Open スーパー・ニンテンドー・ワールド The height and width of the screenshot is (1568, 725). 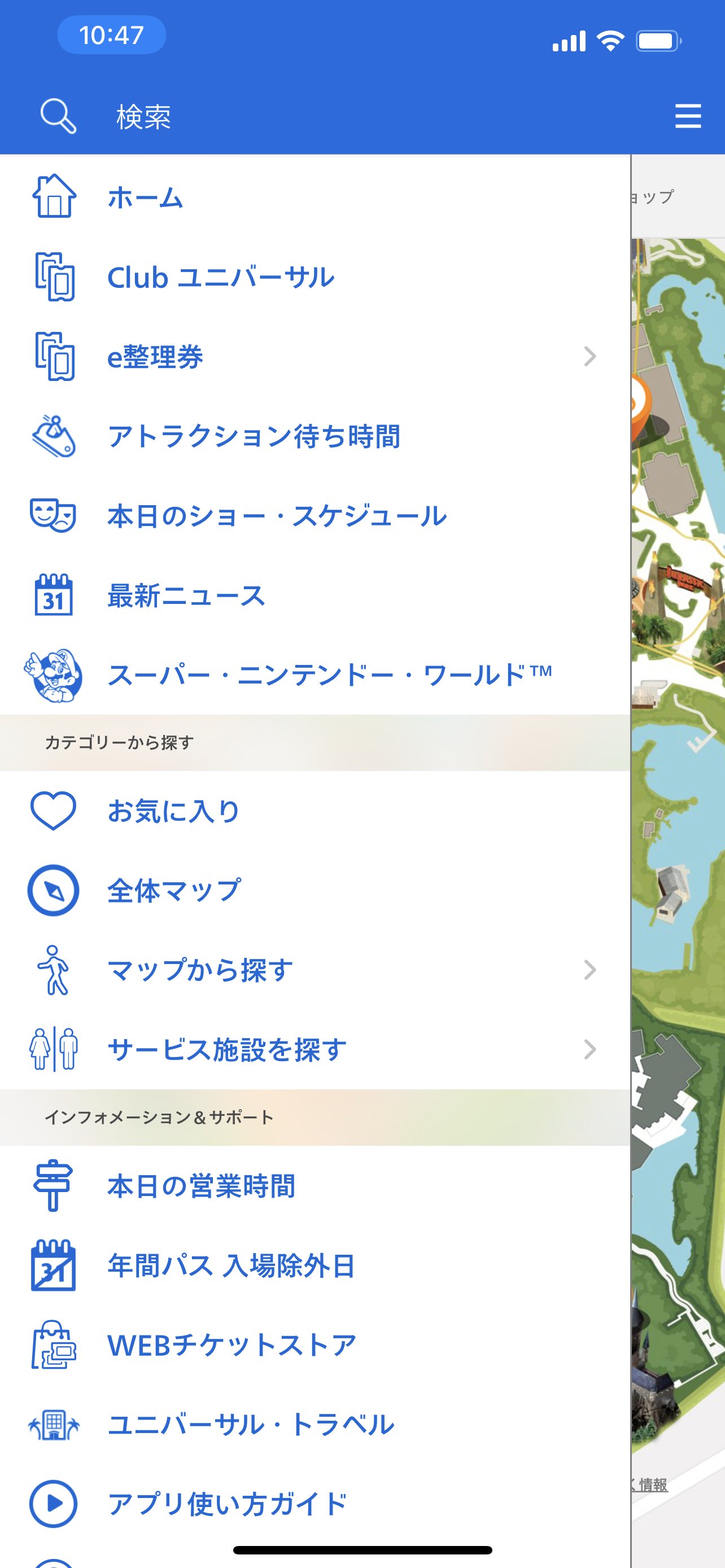329,675
